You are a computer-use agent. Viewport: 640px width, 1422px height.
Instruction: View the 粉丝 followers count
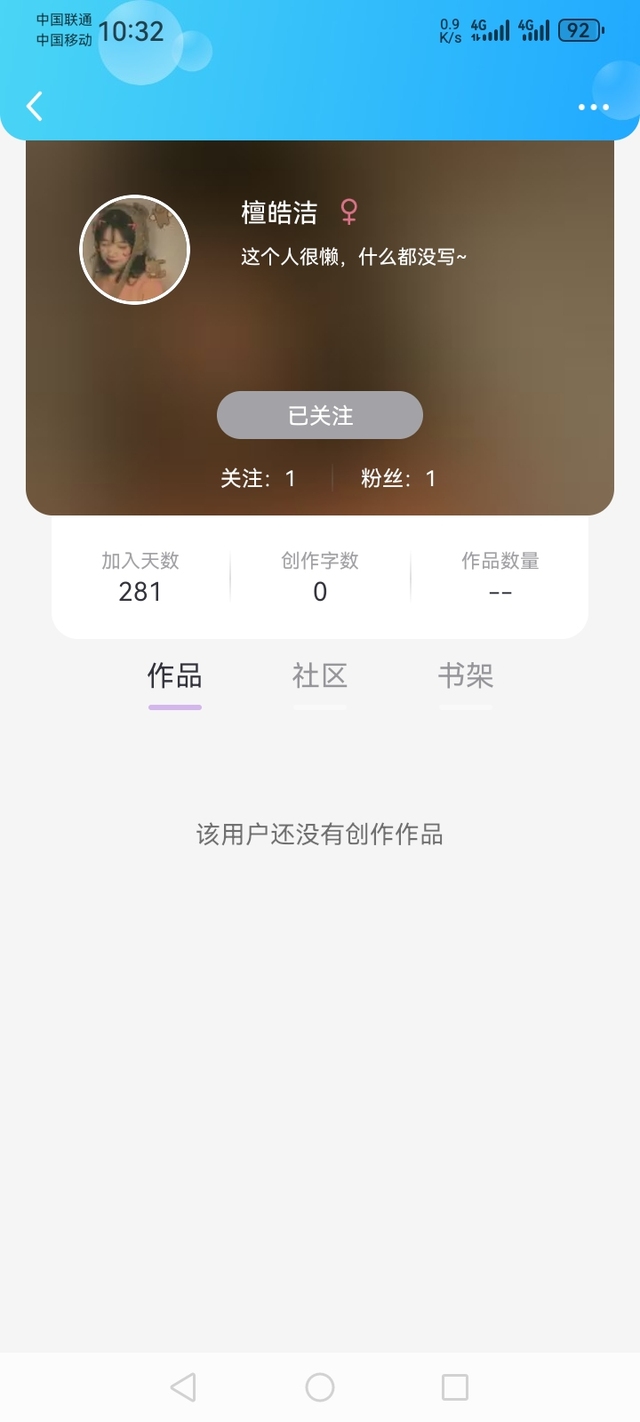tap(398, 478)
